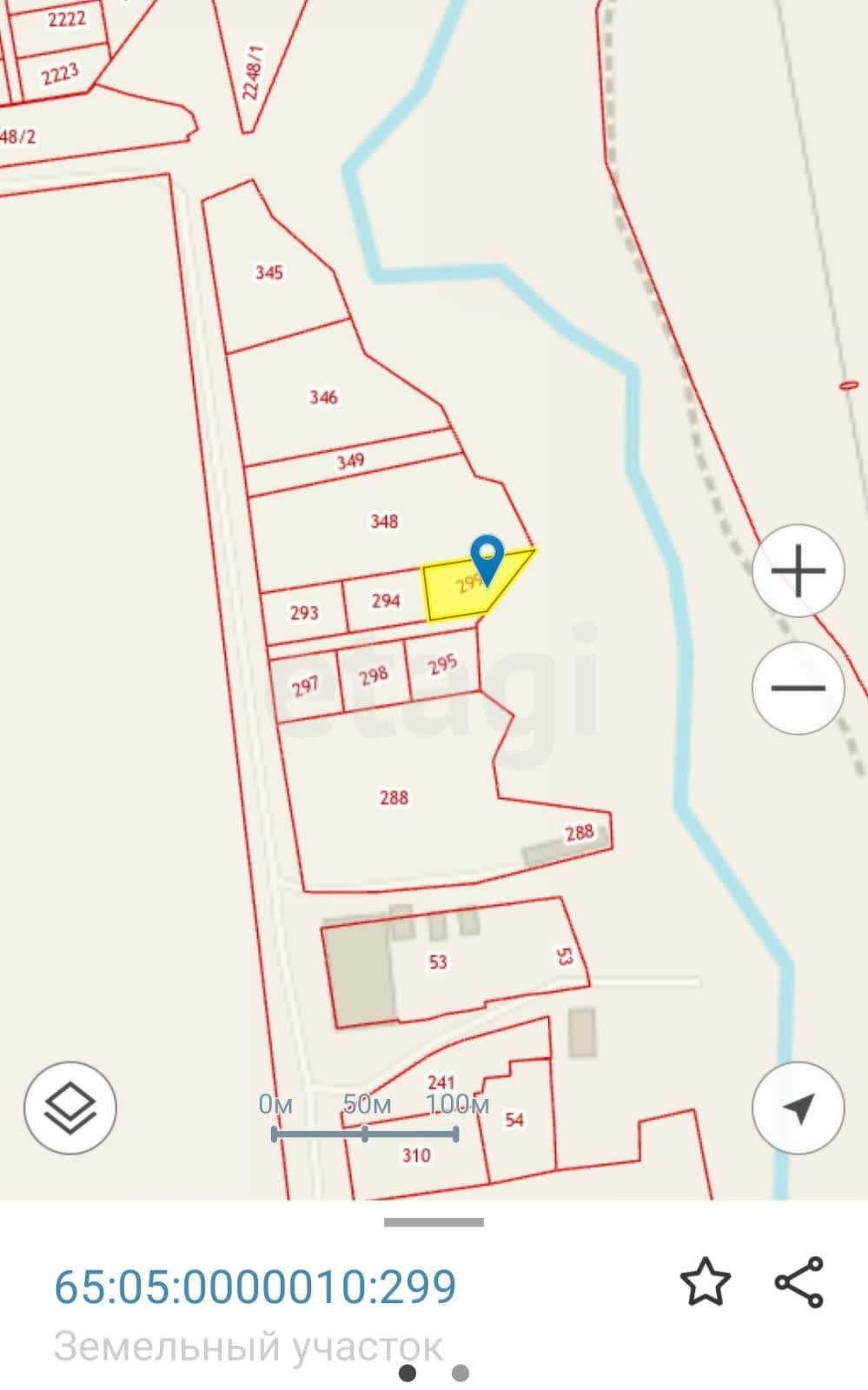This screenshot has height=1390, width=868.
Task: Open details for parcel 65:05:0000010:299
Action: click(255, 1287)
